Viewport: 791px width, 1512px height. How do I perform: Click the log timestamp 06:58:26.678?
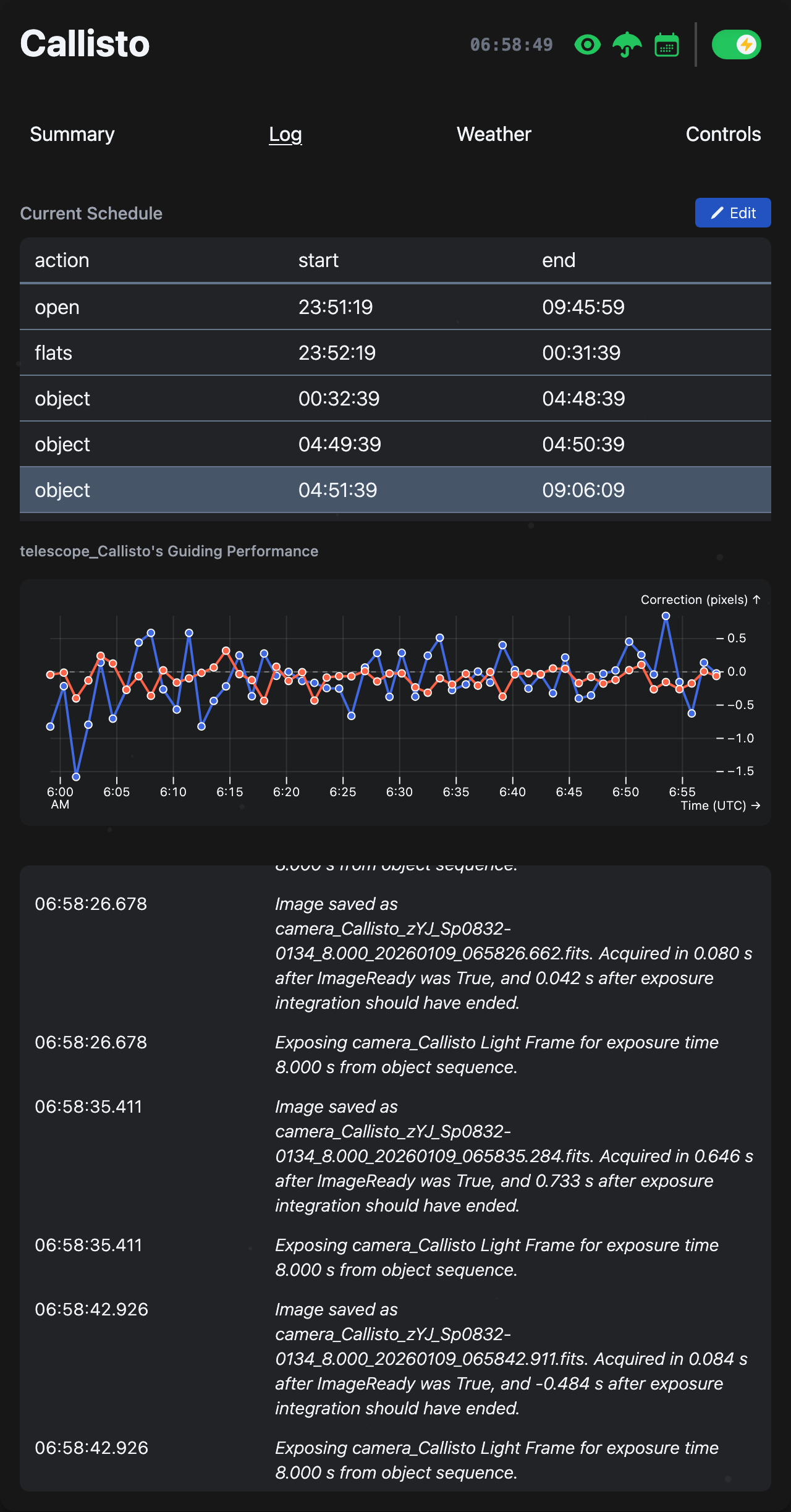click(90, 904)
